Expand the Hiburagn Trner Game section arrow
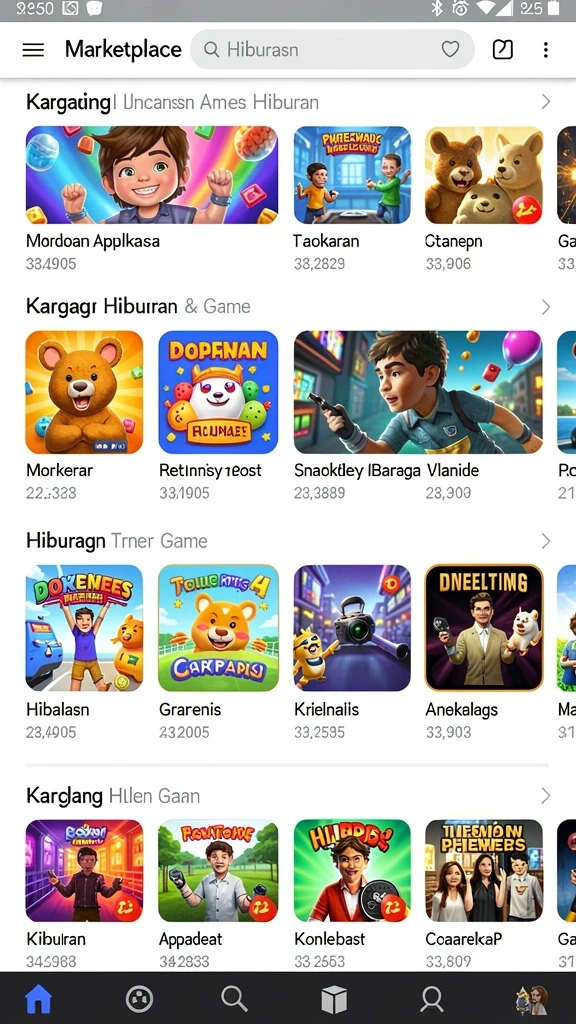This screenshot has width=576, height=1024. (x=546, y=541)
